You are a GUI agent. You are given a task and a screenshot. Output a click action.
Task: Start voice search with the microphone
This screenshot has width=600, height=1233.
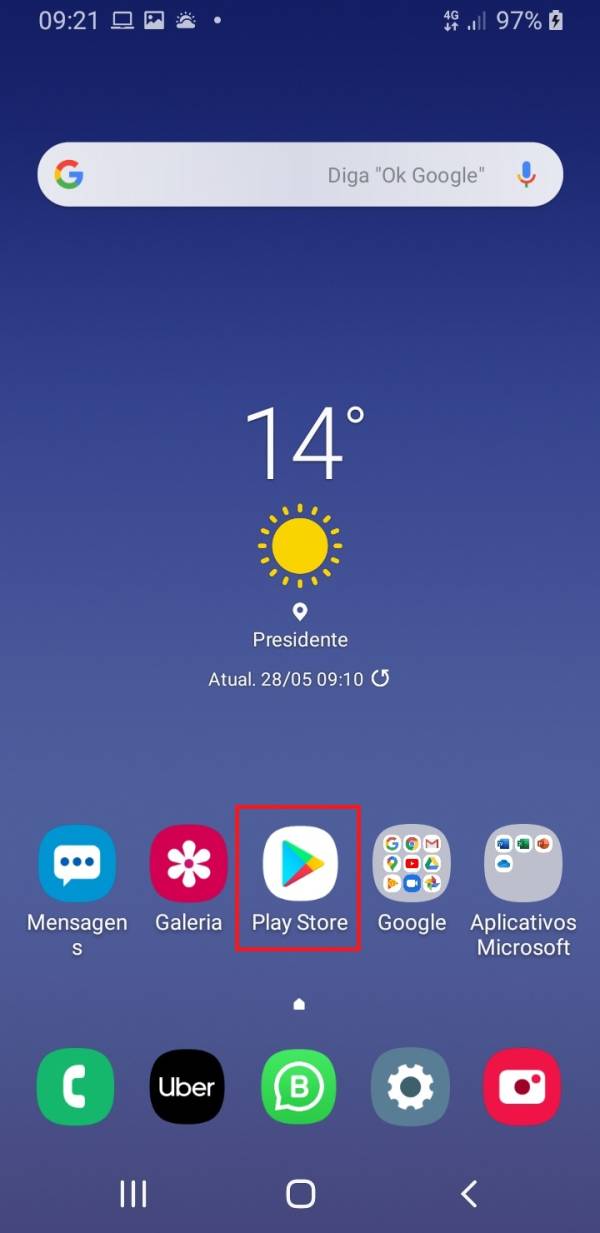point(526,175)
